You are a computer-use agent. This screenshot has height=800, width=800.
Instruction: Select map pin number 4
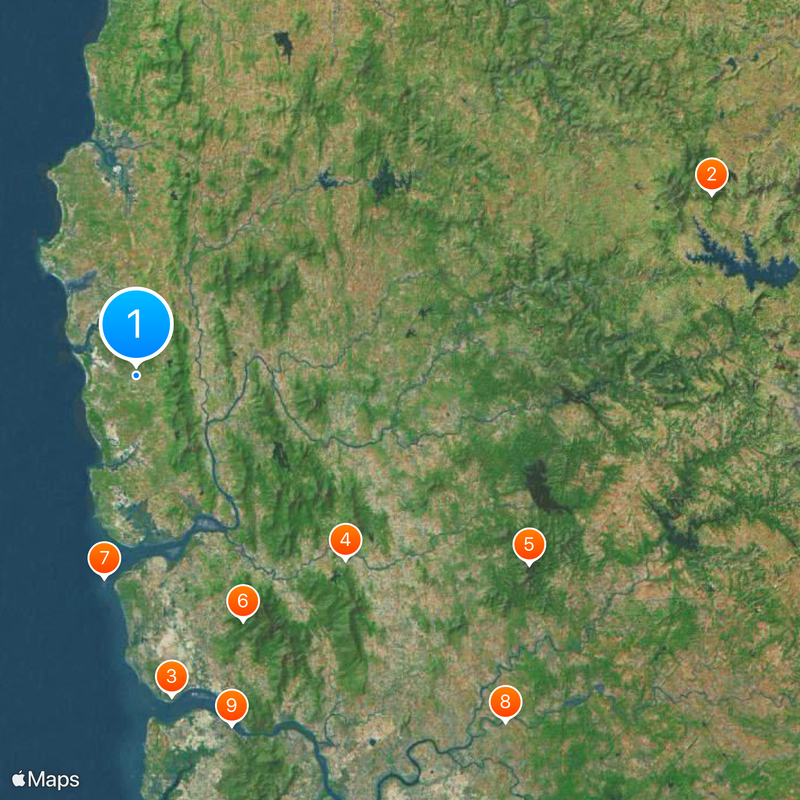345,540
